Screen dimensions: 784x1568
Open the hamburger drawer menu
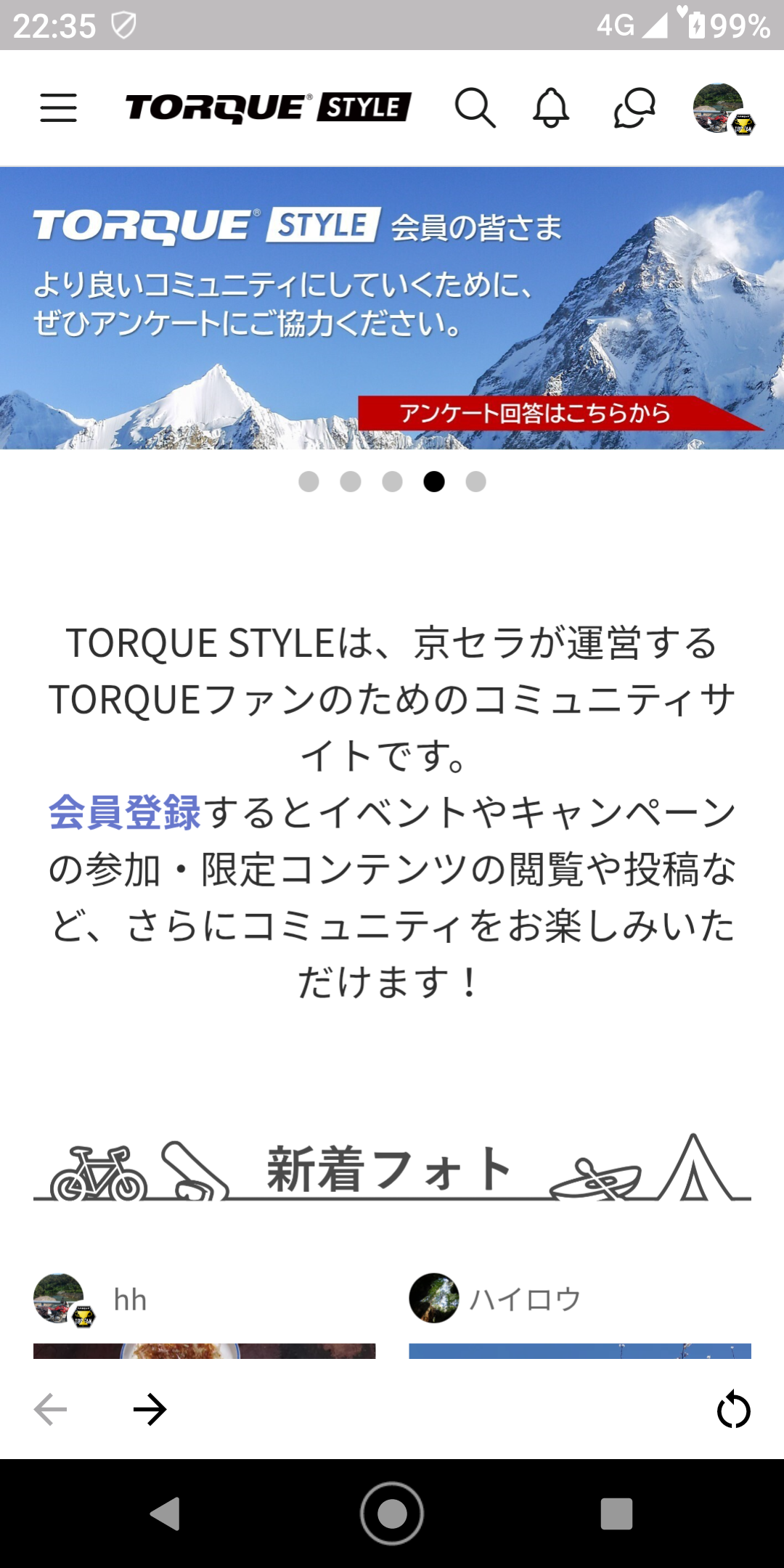(58, 108)
